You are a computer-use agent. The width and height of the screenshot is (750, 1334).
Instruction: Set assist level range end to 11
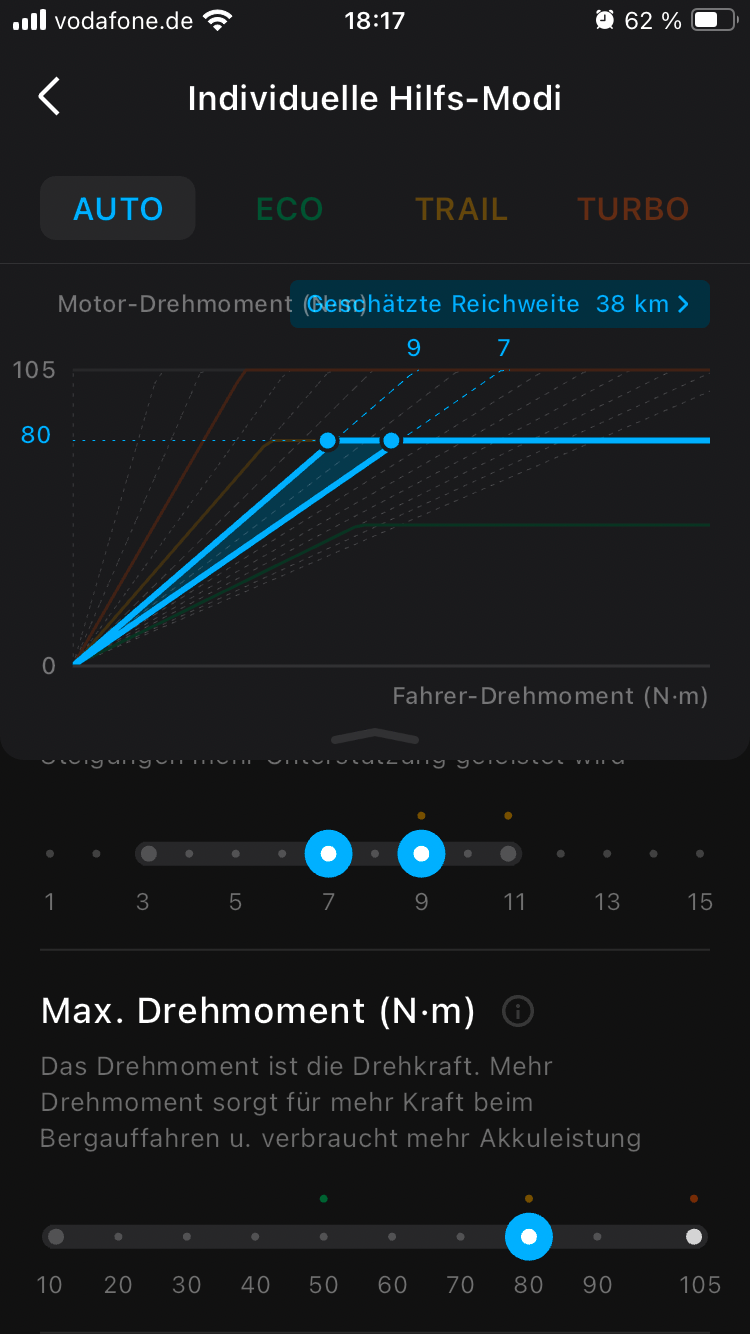point(508,854)
